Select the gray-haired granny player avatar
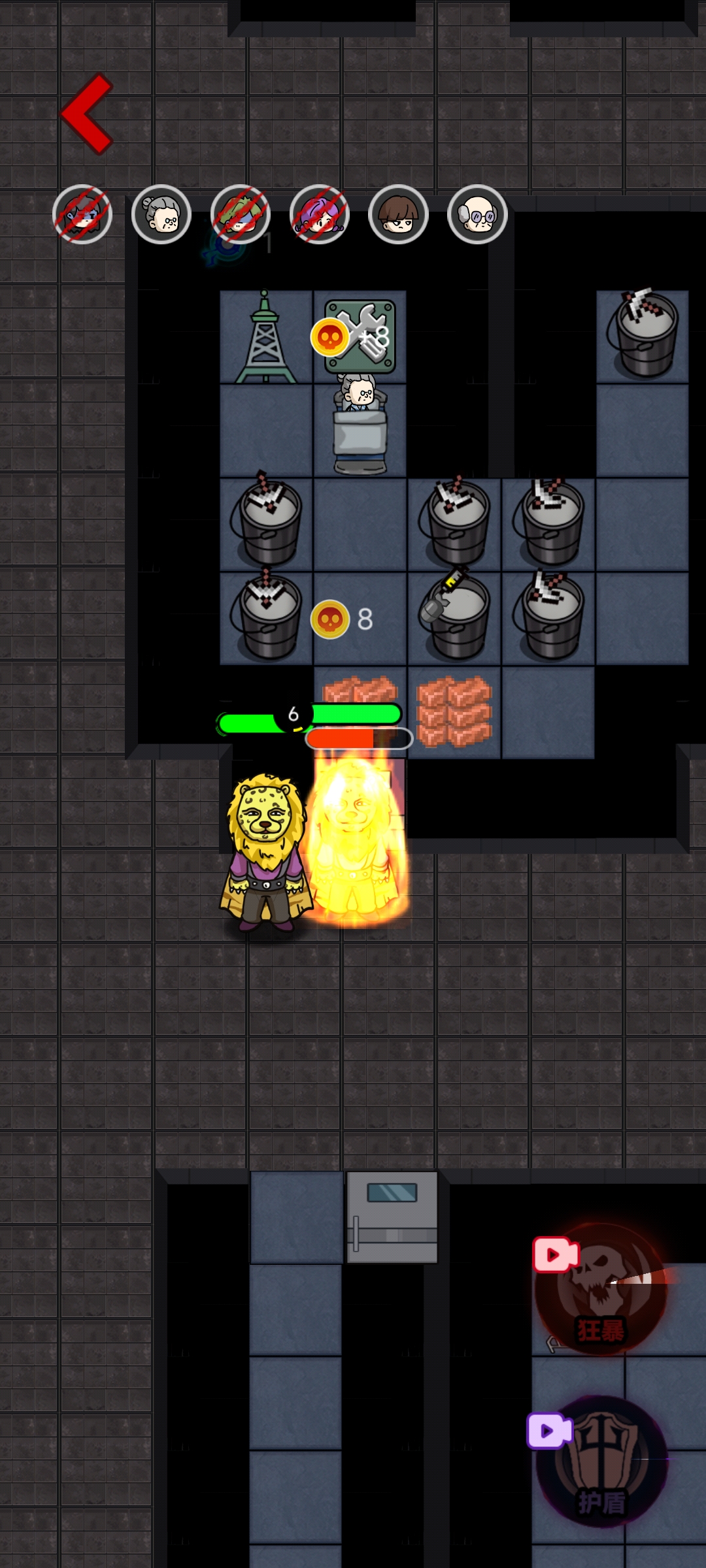Image resolution: width=706 pixels, height=1568 pixels. (161, 214)
